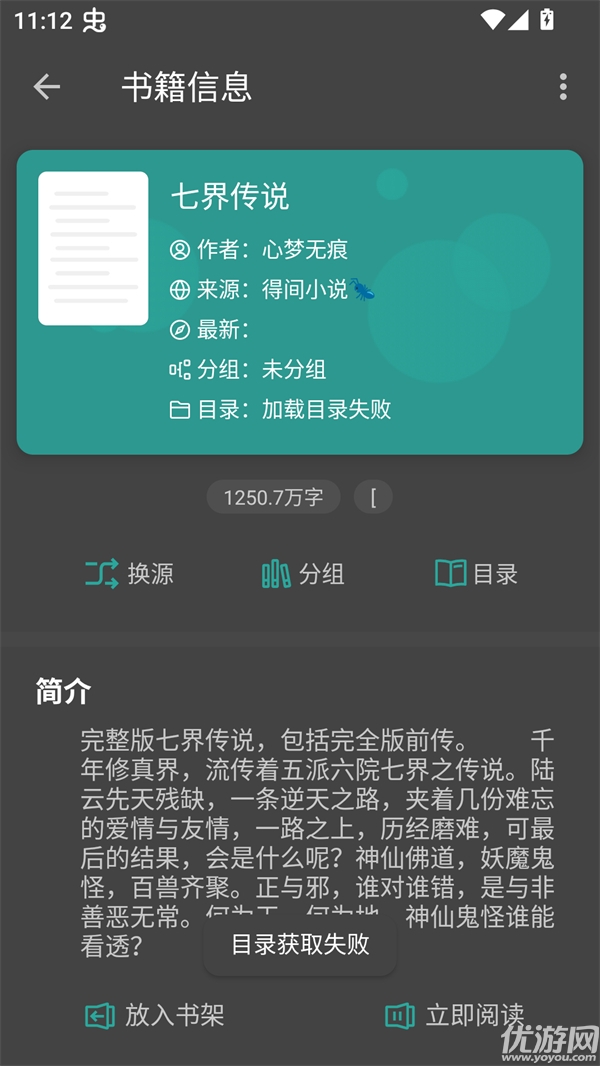Image resolution: width=600 pixels, height=1066 pixels.
Task: Add book with 放入书架
Action: [x=155, y=1016]
